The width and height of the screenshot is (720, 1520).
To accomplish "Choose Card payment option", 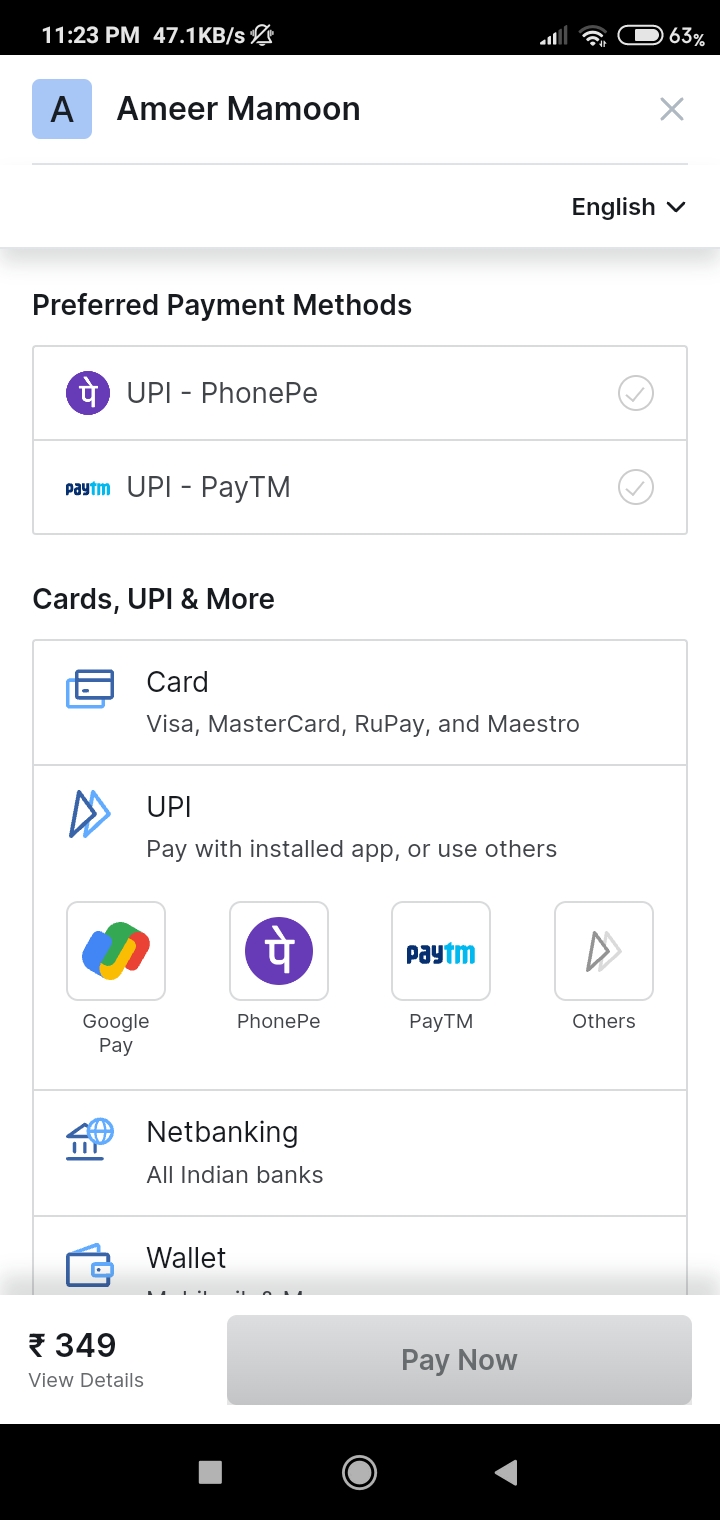I will 359,702.
